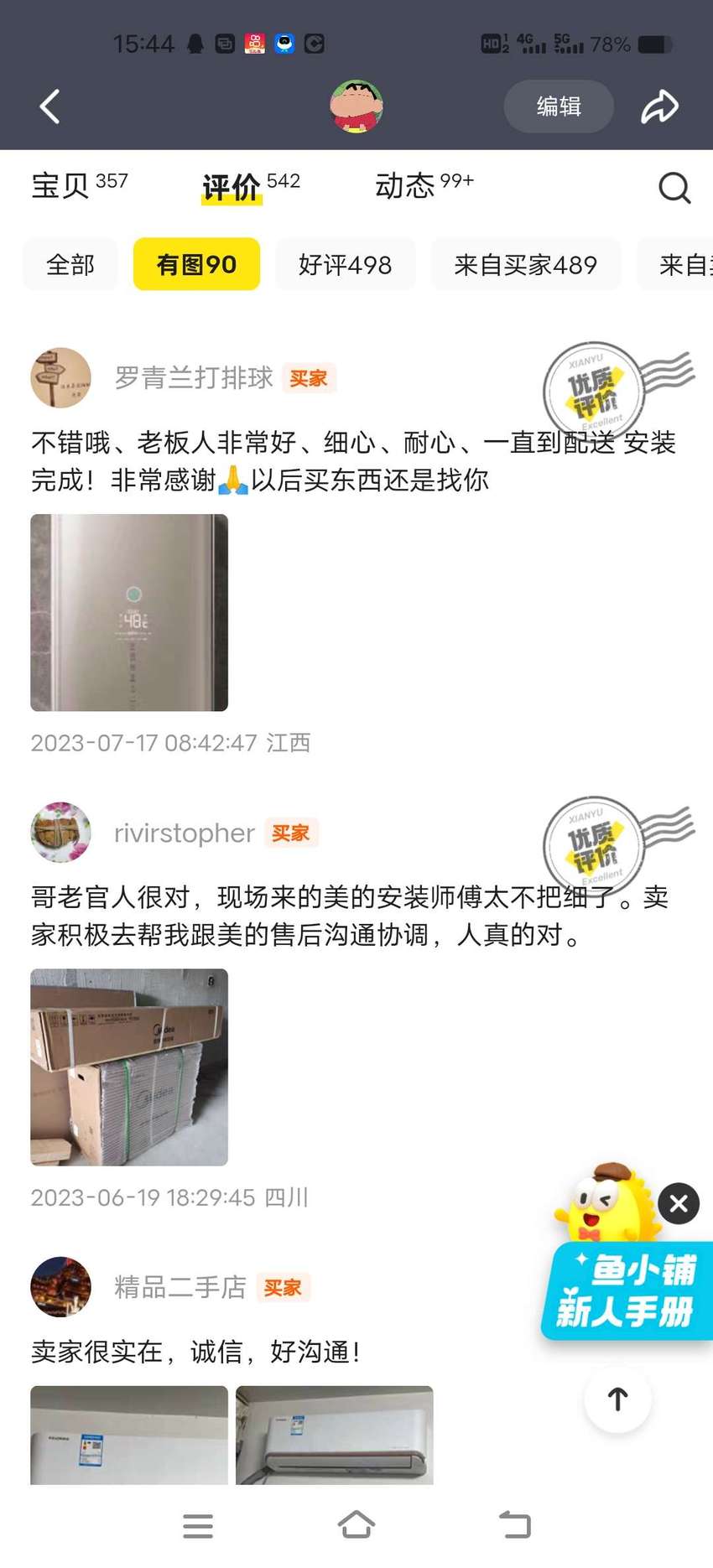Open 罗青兰打排球's avatar
Viewport: 713px width, 1568px height.
tap(60, 378)
